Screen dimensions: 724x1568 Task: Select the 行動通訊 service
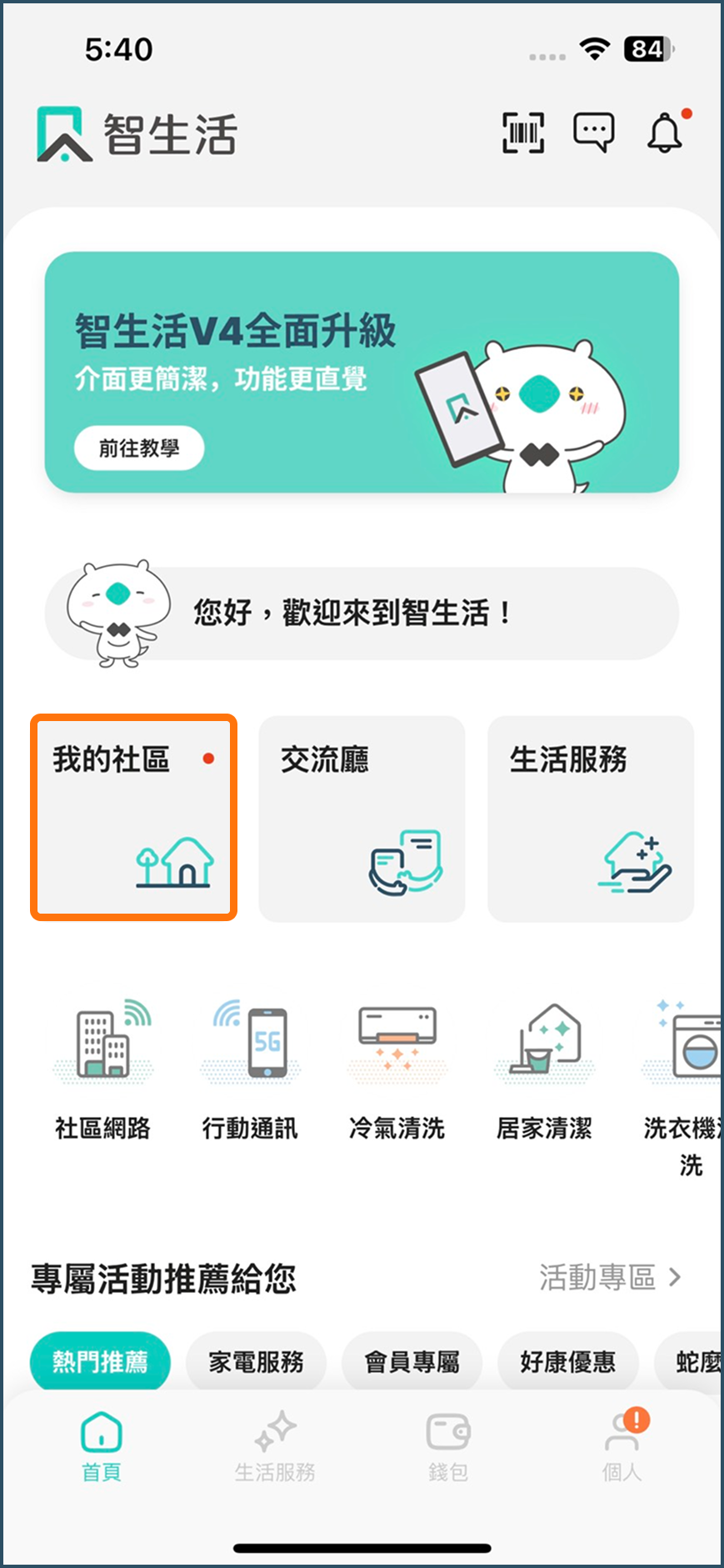[250, 1069]
